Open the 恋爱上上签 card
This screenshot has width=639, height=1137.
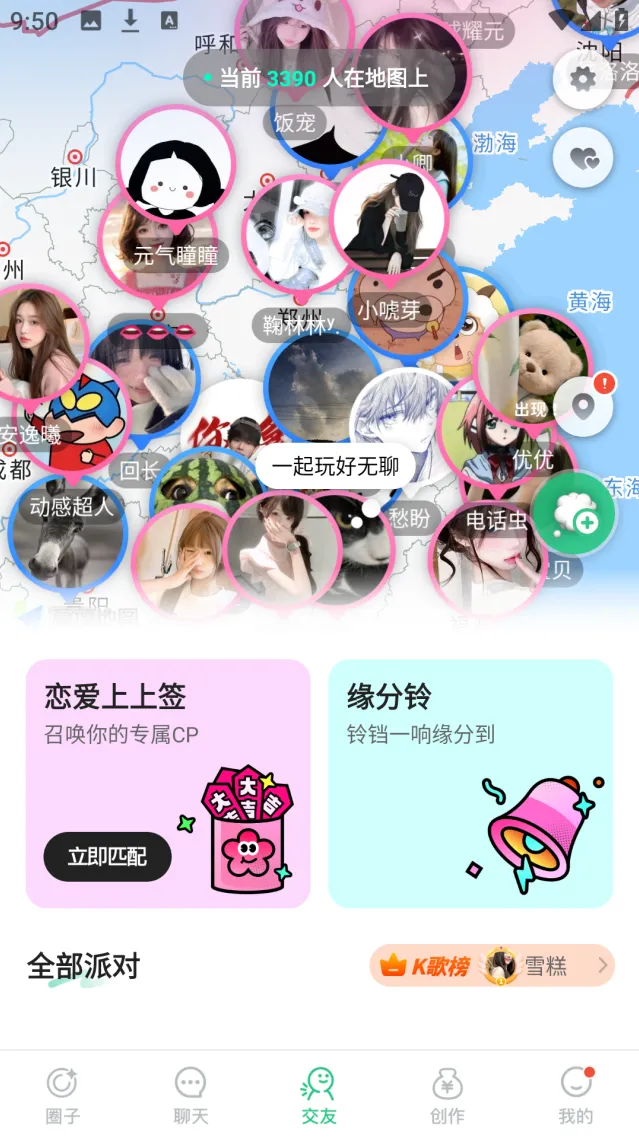coord(168,782)
